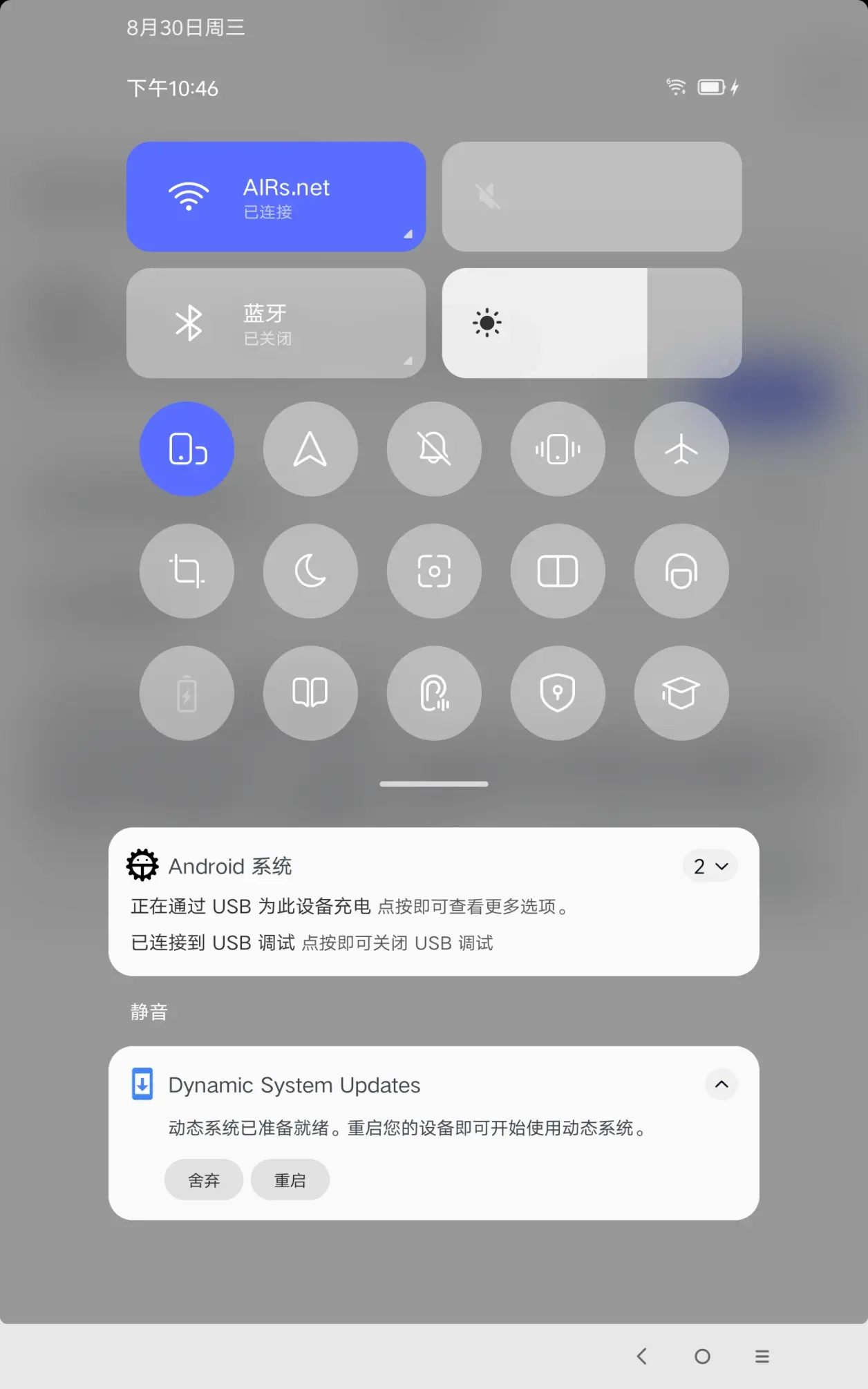The width and height of the screenshot is (868, 1389).
Task: Expand the Android 系统 notification group
Action: point(710,866)
